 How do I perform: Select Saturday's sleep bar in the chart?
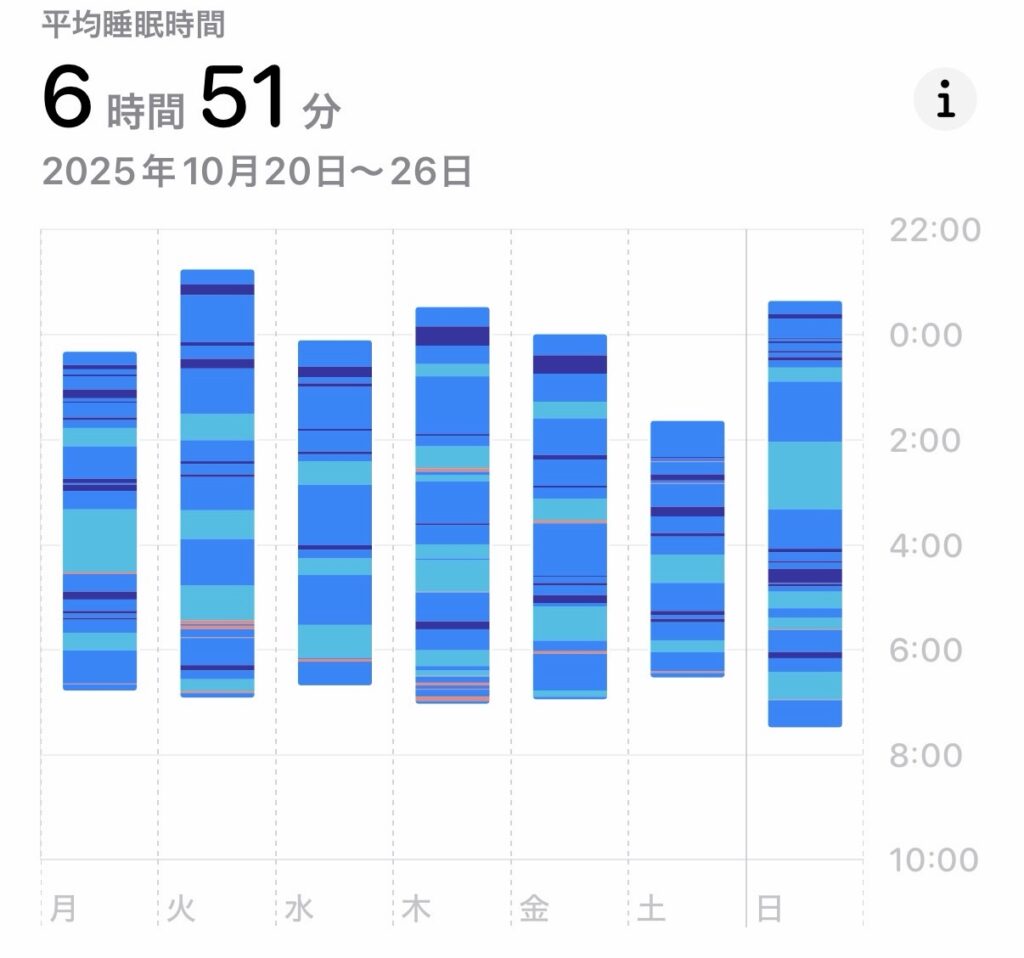pos(687,549)
